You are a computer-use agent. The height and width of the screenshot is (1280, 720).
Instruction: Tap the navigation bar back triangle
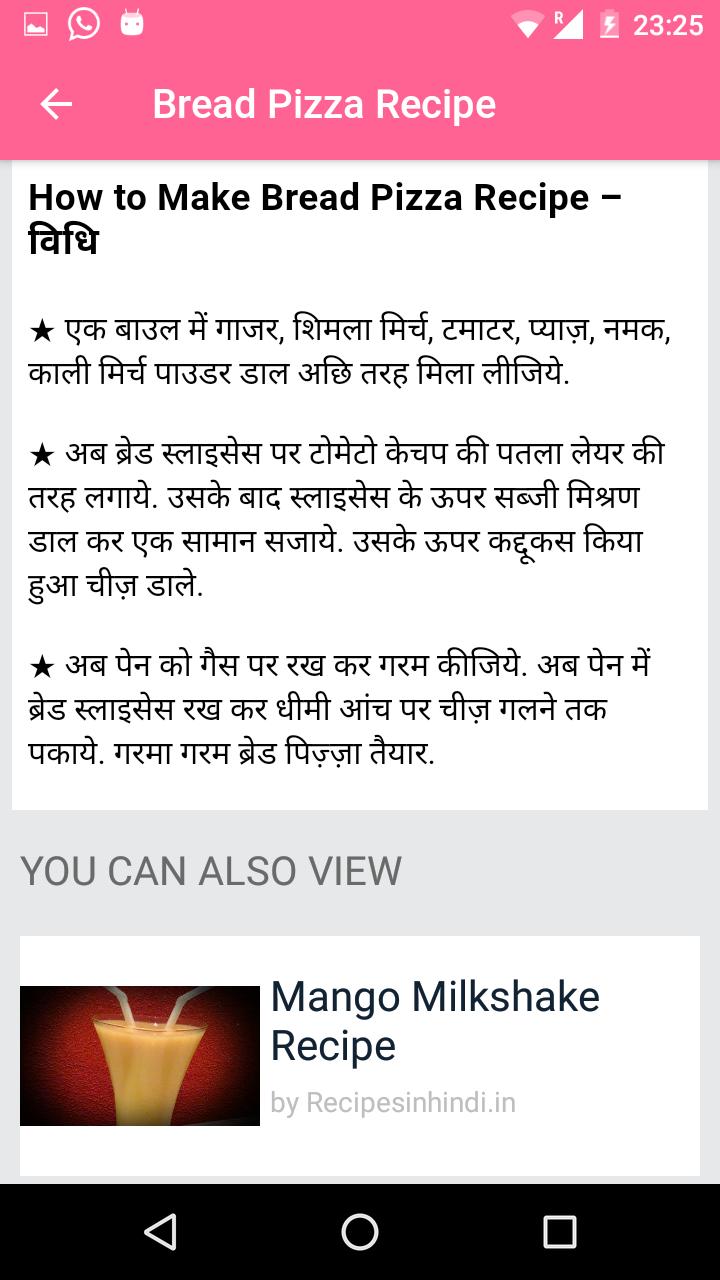click(x=160, y=1233)
